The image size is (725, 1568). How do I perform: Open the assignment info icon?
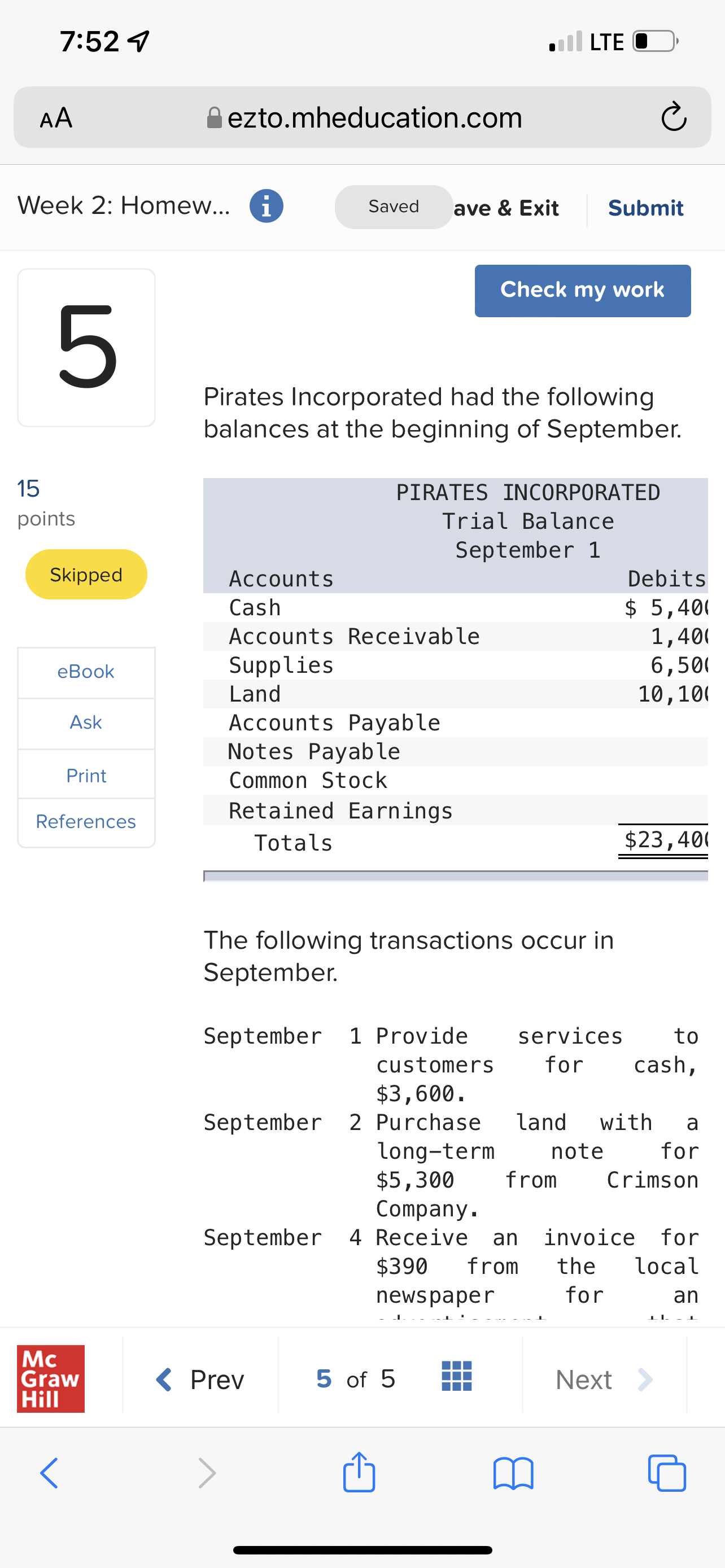pyautogui.click(x=266, y=207)
